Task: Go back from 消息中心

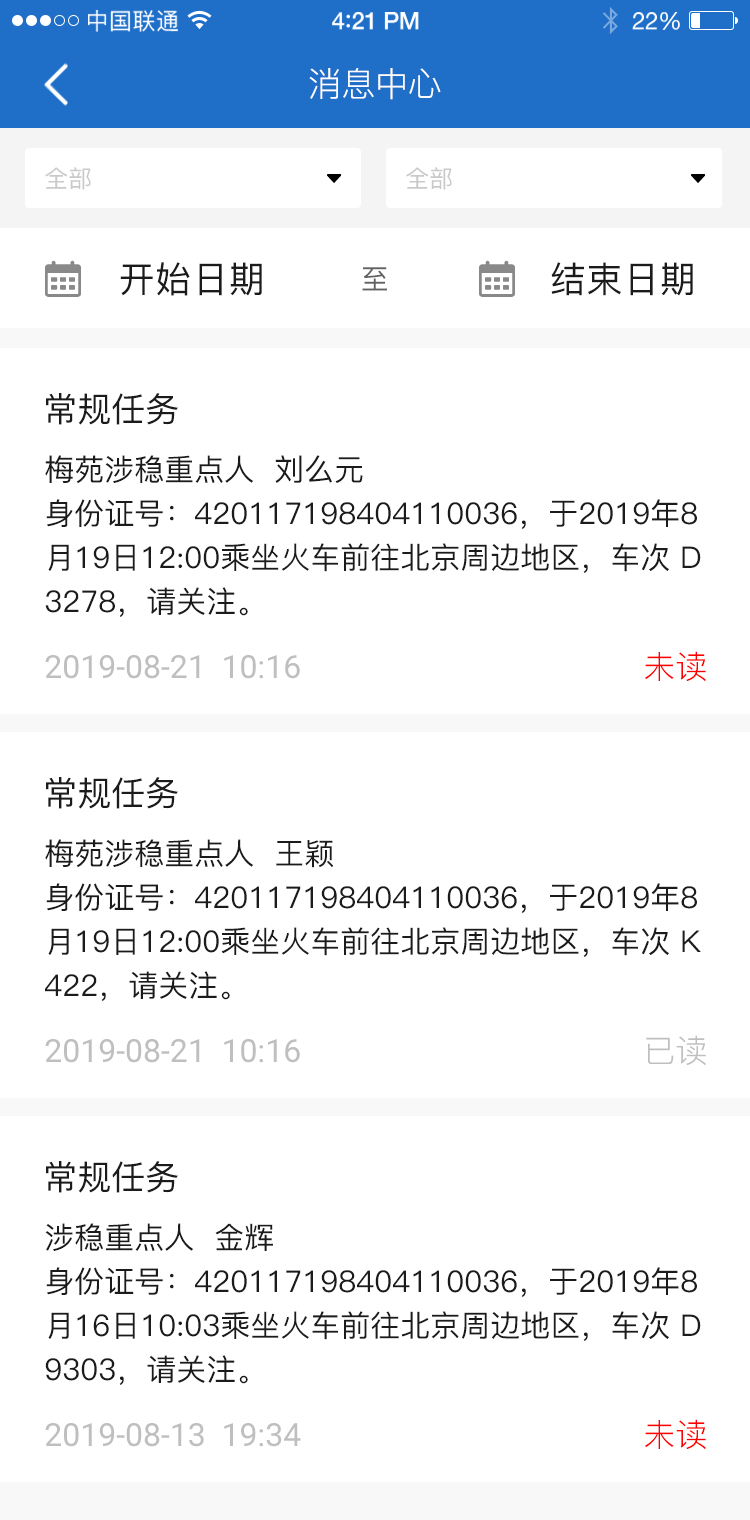Action: pyautogui.click(x=57, y=85)
